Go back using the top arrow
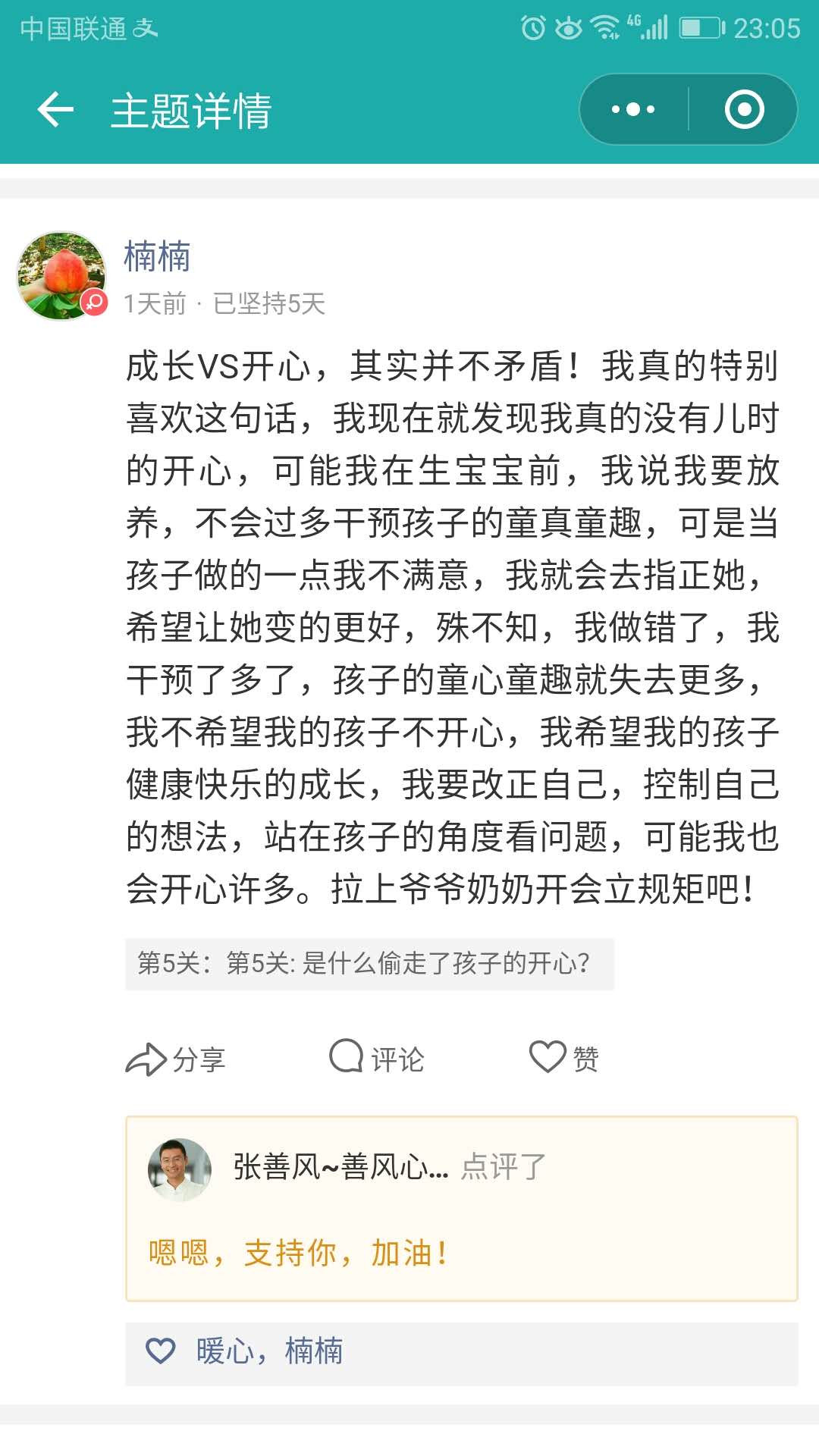The width and height of the screenshot is (819, 1456). (55, 110)
